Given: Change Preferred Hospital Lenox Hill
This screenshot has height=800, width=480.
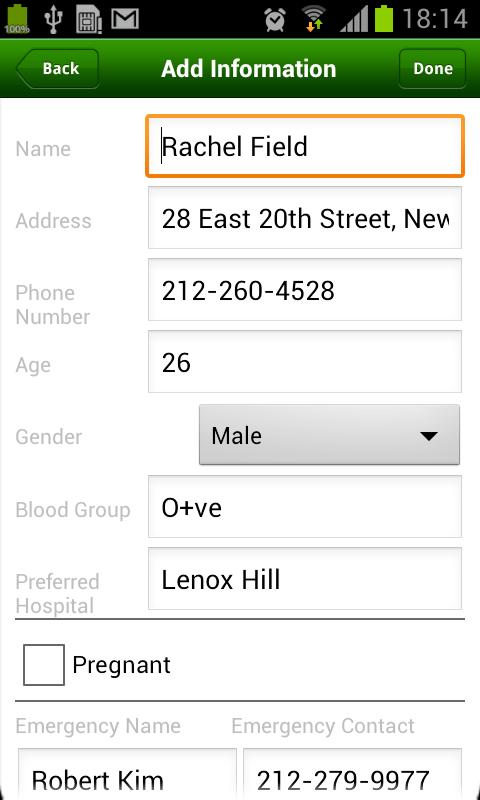Looking at the screenshot, I should pos(305,579).
